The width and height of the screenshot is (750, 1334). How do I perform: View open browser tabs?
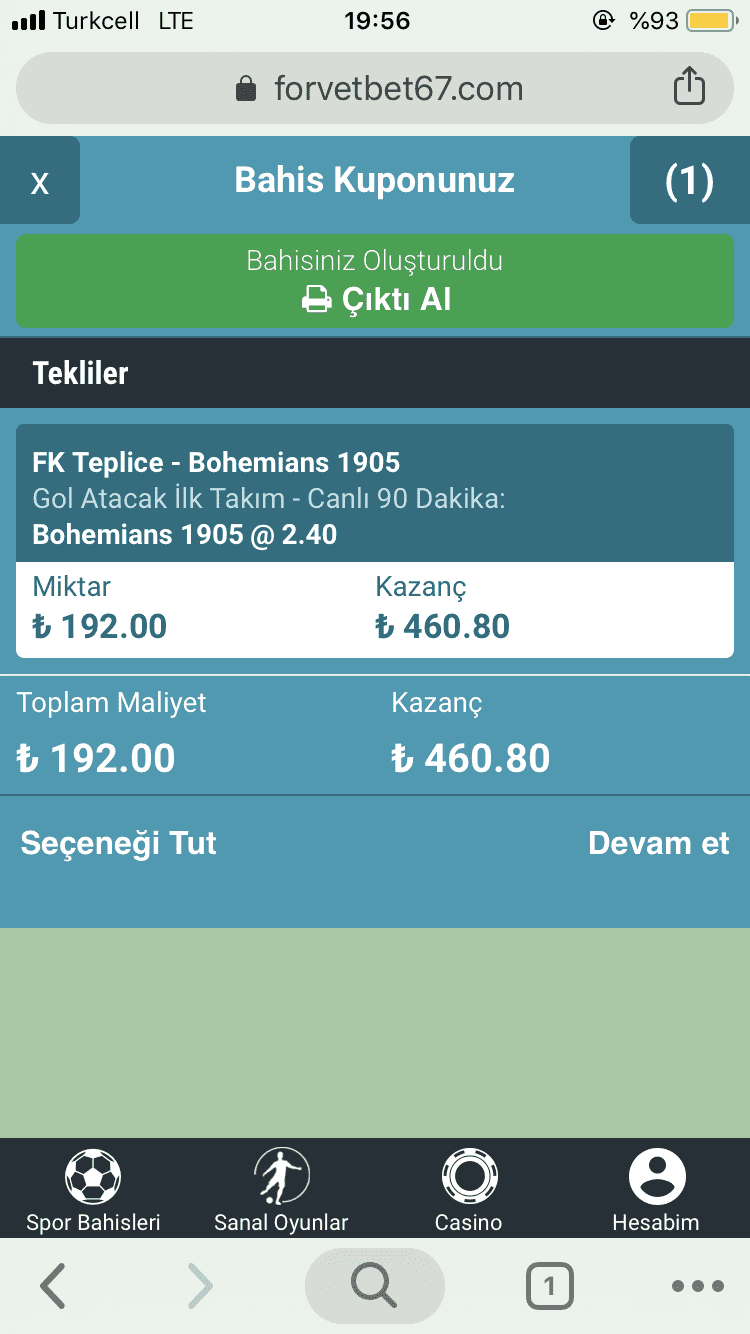549,1286
